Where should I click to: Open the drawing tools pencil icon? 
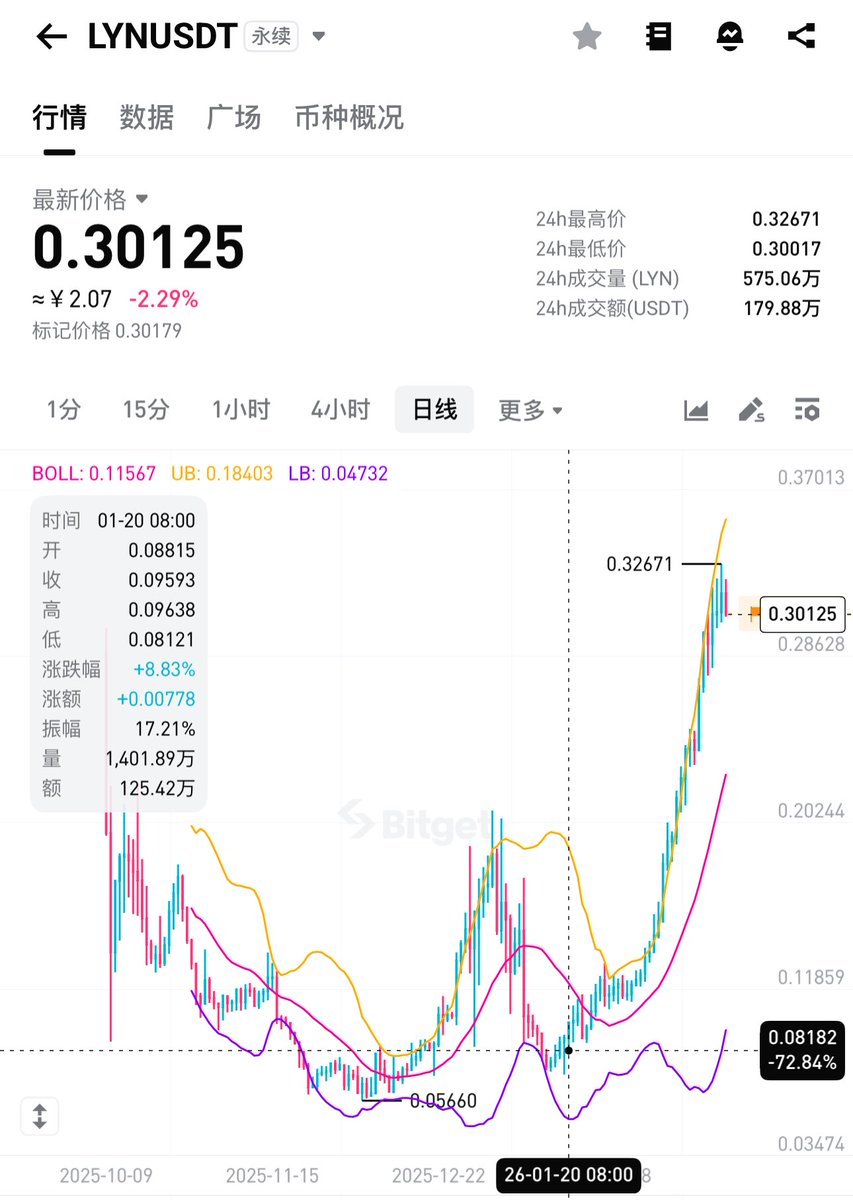(751, 409)
